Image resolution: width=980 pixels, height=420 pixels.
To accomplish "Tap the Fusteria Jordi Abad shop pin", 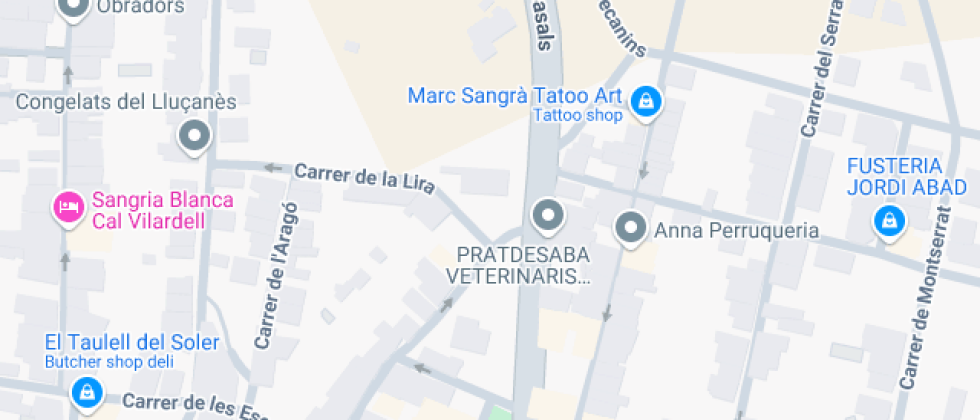I will 887,222.
